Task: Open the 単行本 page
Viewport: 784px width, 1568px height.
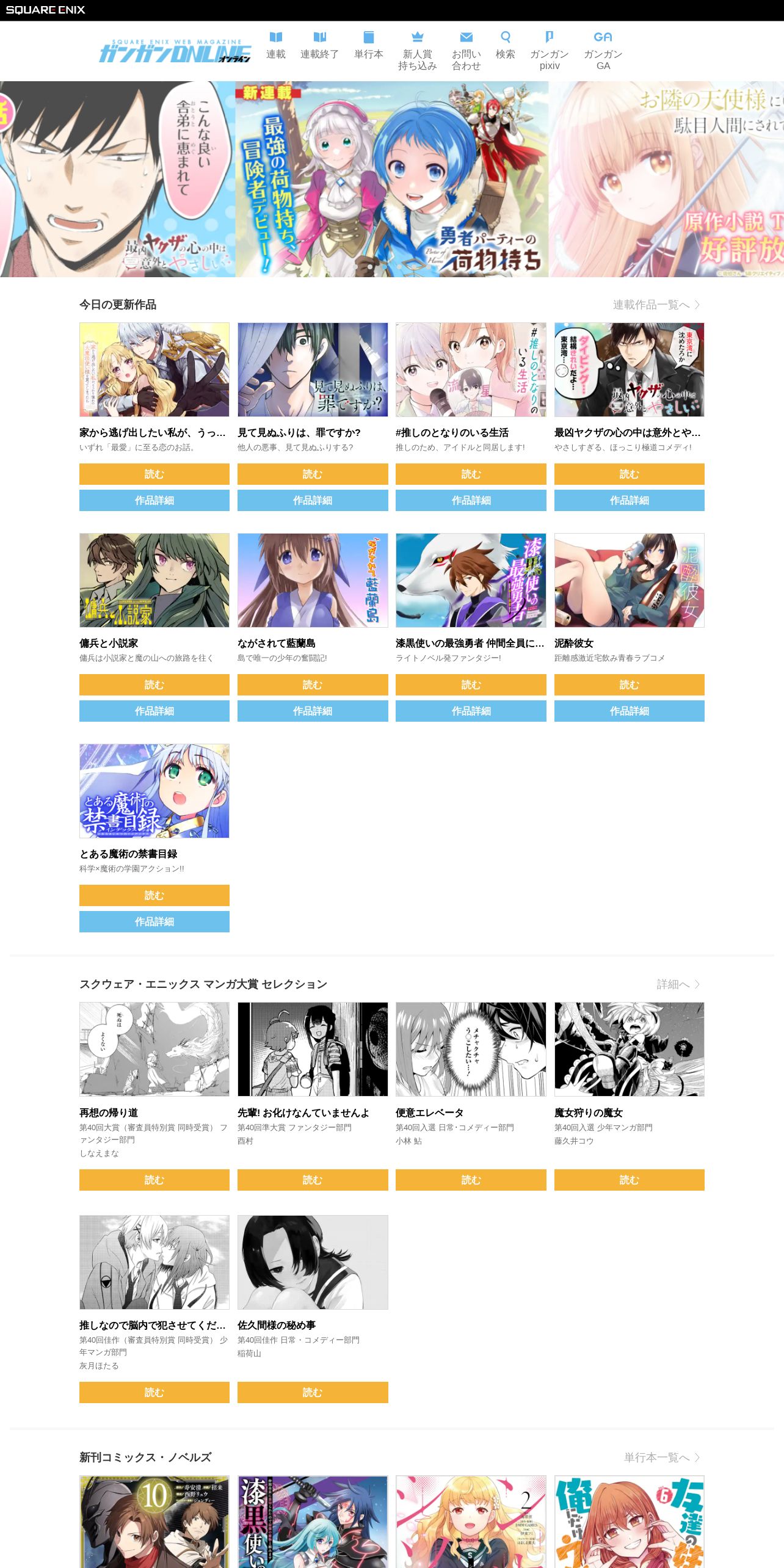Action: 368,46
